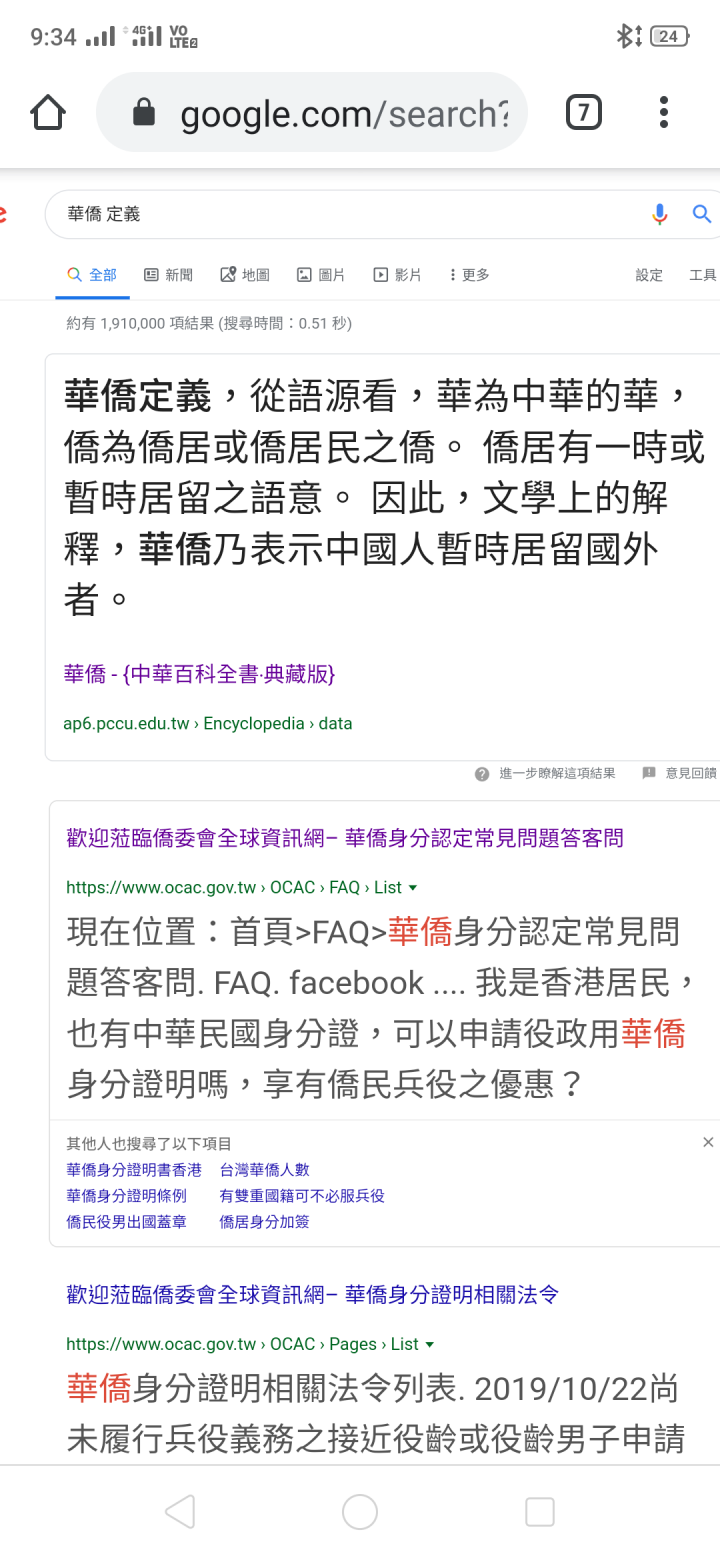This screenshot has width=720, height=1560.
Task: Open the 中華百科全書 featured snippet link
Action: pyautogui.click(x=199, y=674)
